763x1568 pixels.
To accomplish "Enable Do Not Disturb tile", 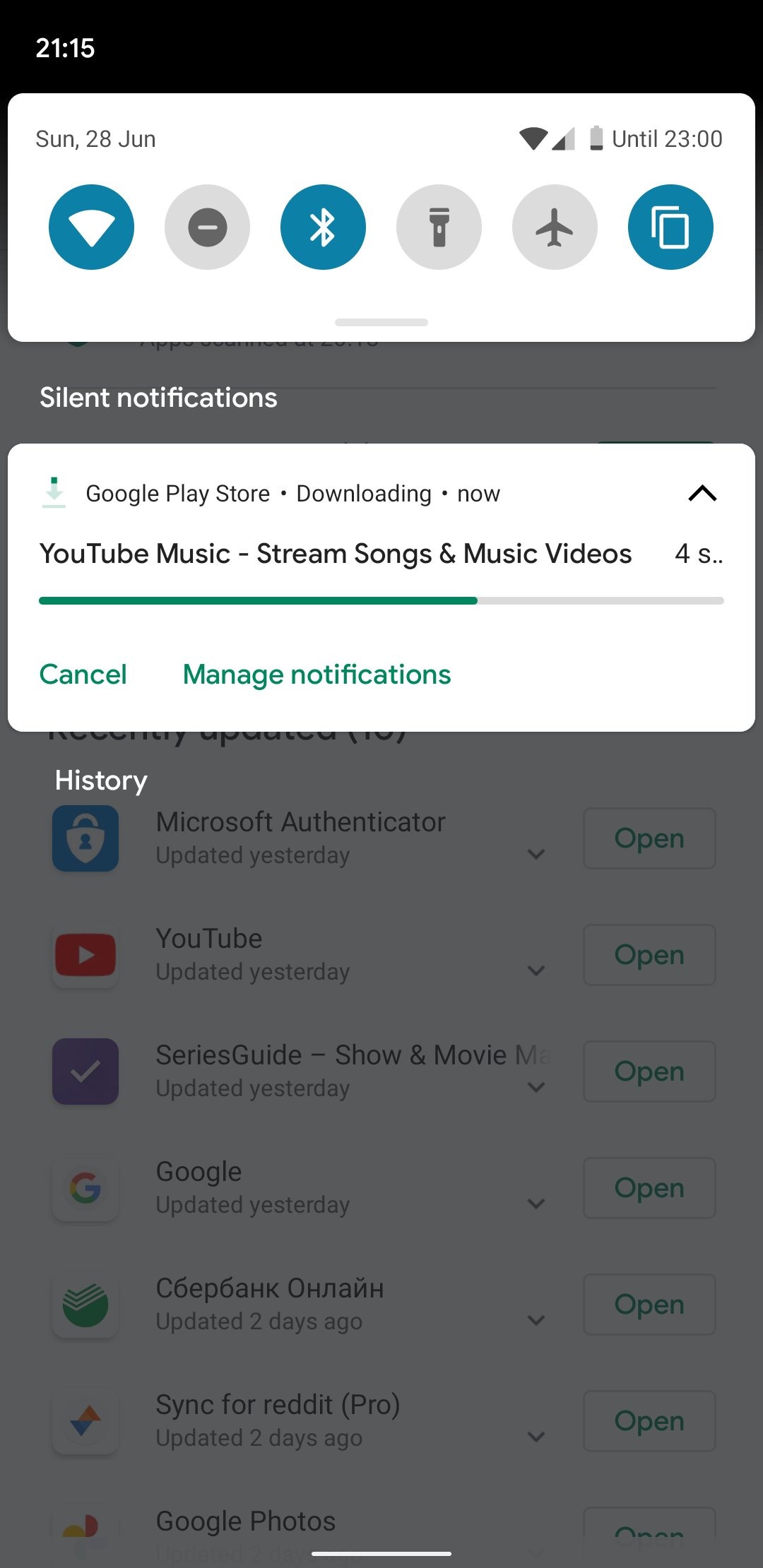I will coord(207,227).
